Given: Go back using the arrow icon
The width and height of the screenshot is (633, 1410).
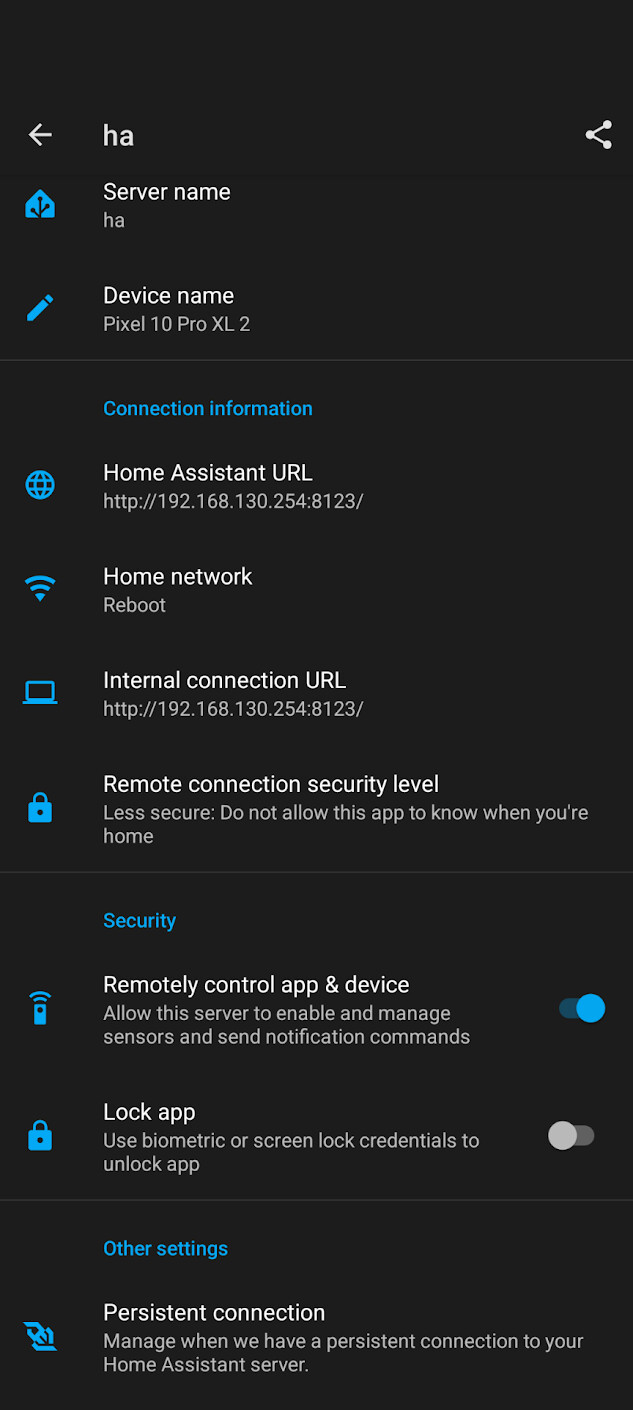Looking at the screenshot, I should coord(40,135).
